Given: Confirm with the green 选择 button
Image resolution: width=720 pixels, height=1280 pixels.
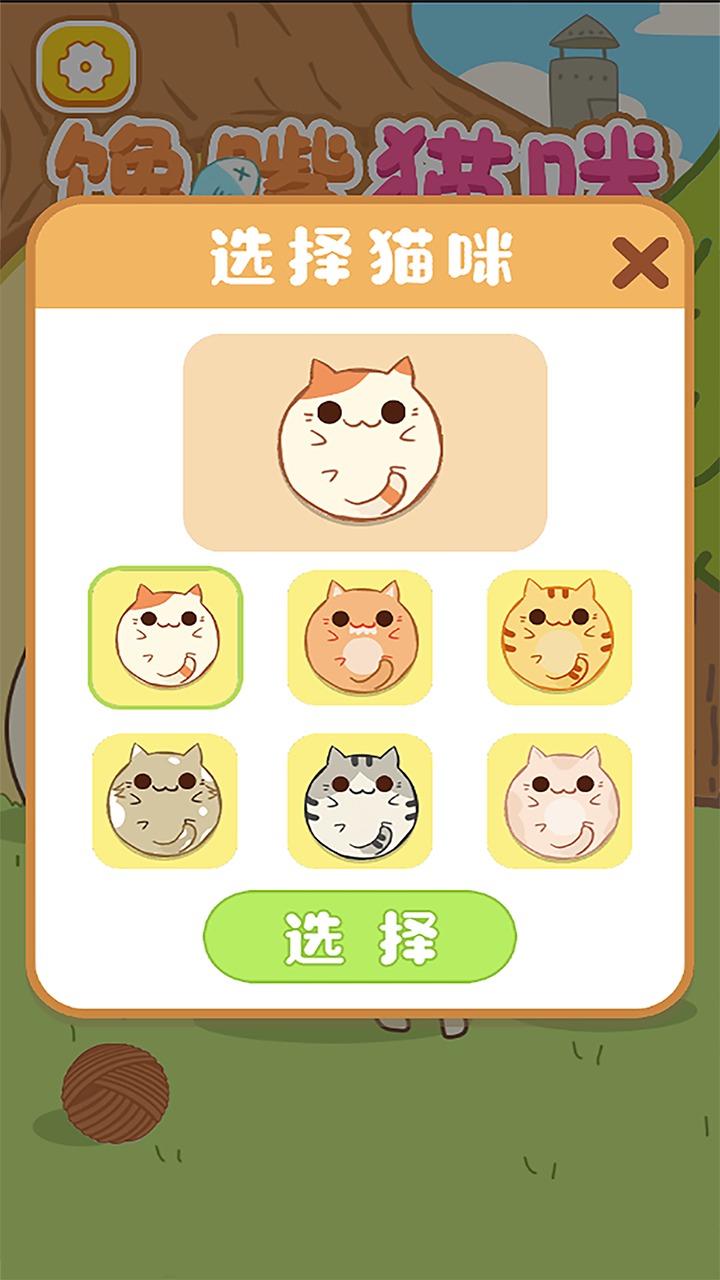Looking at the screenshot, I should 360,937.
